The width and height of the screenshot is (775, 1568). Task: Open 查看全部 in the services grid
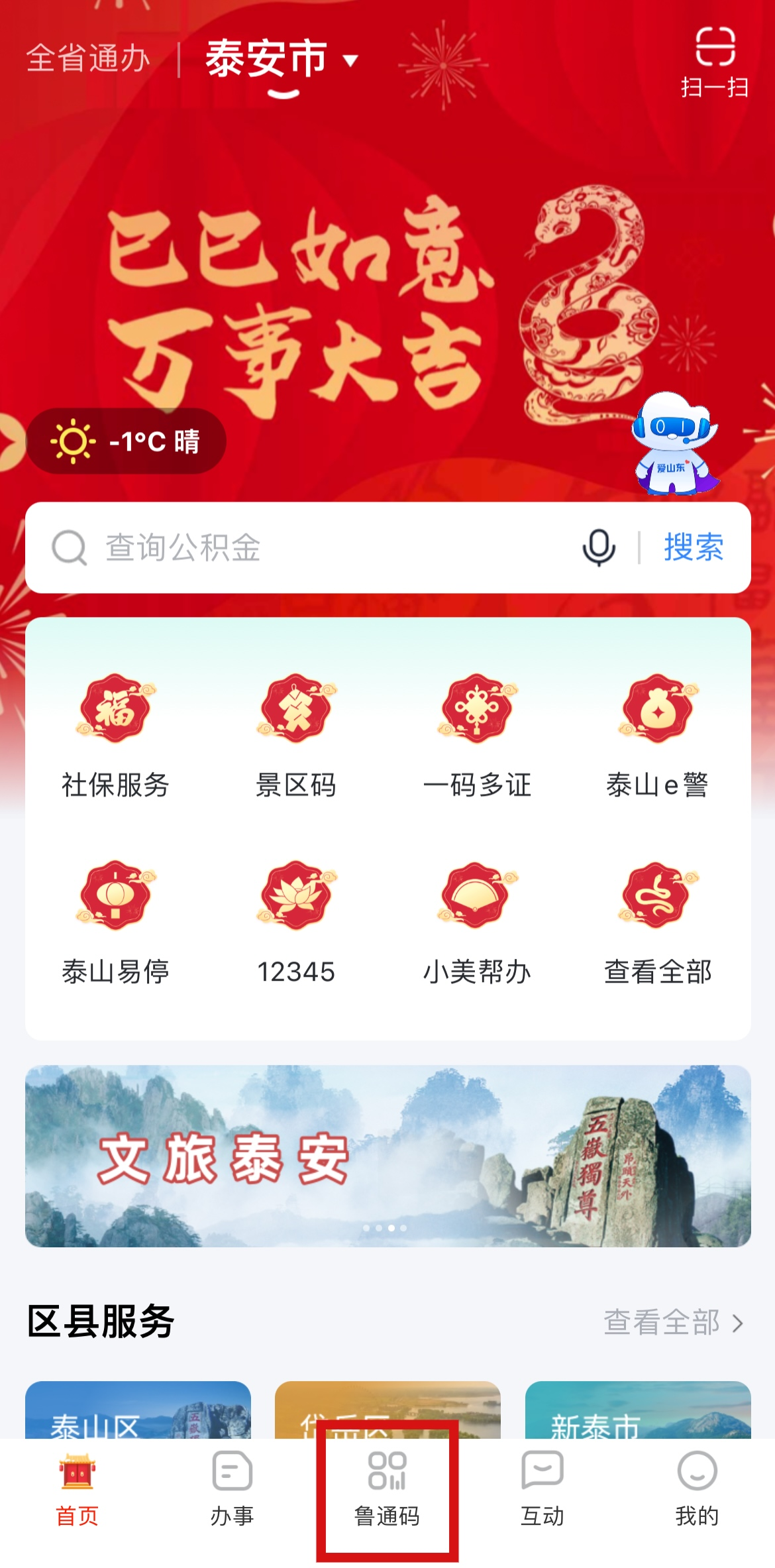(657, 923)
